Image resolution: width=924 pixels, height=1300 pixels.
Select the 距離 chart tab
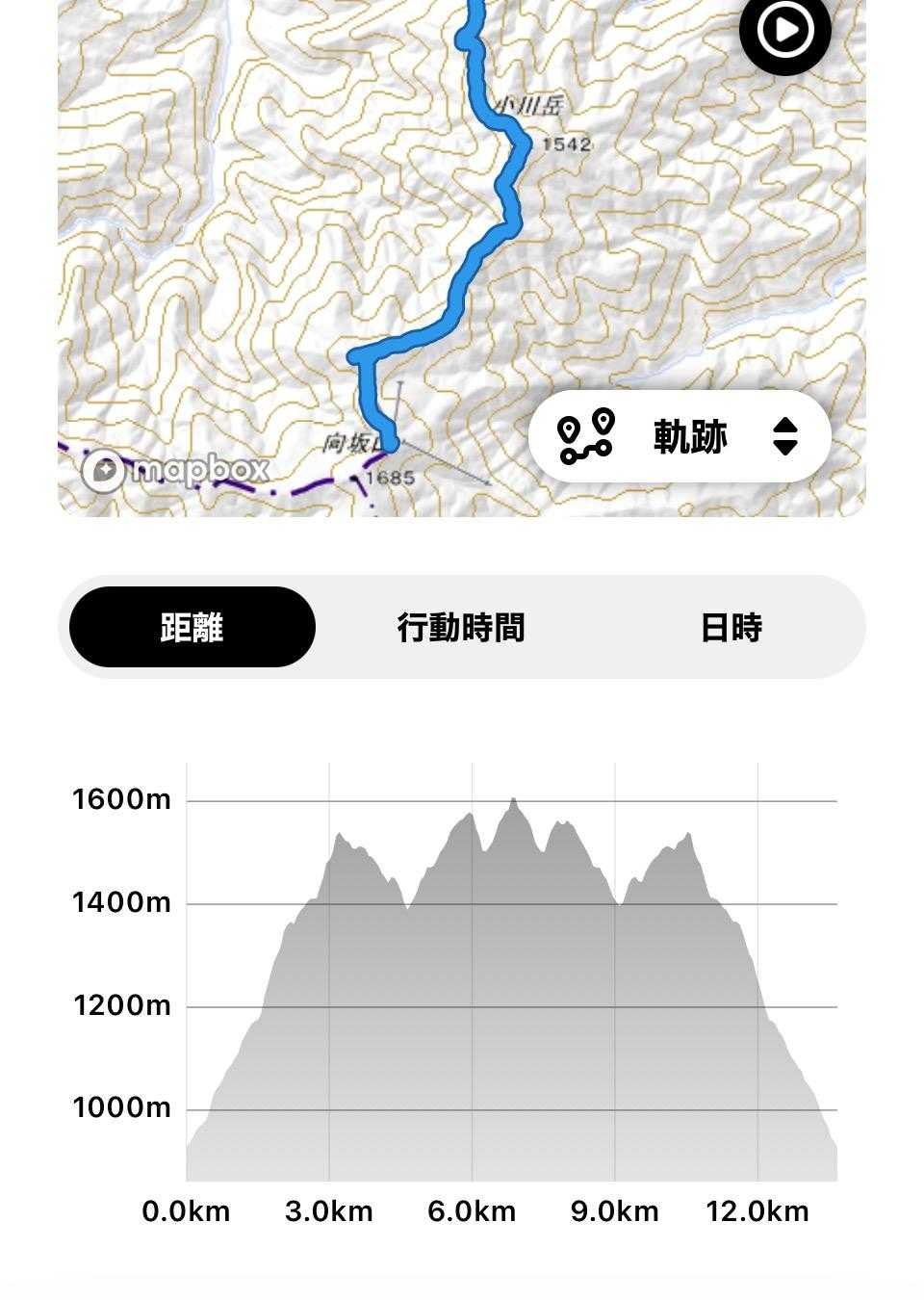[192, 628]
